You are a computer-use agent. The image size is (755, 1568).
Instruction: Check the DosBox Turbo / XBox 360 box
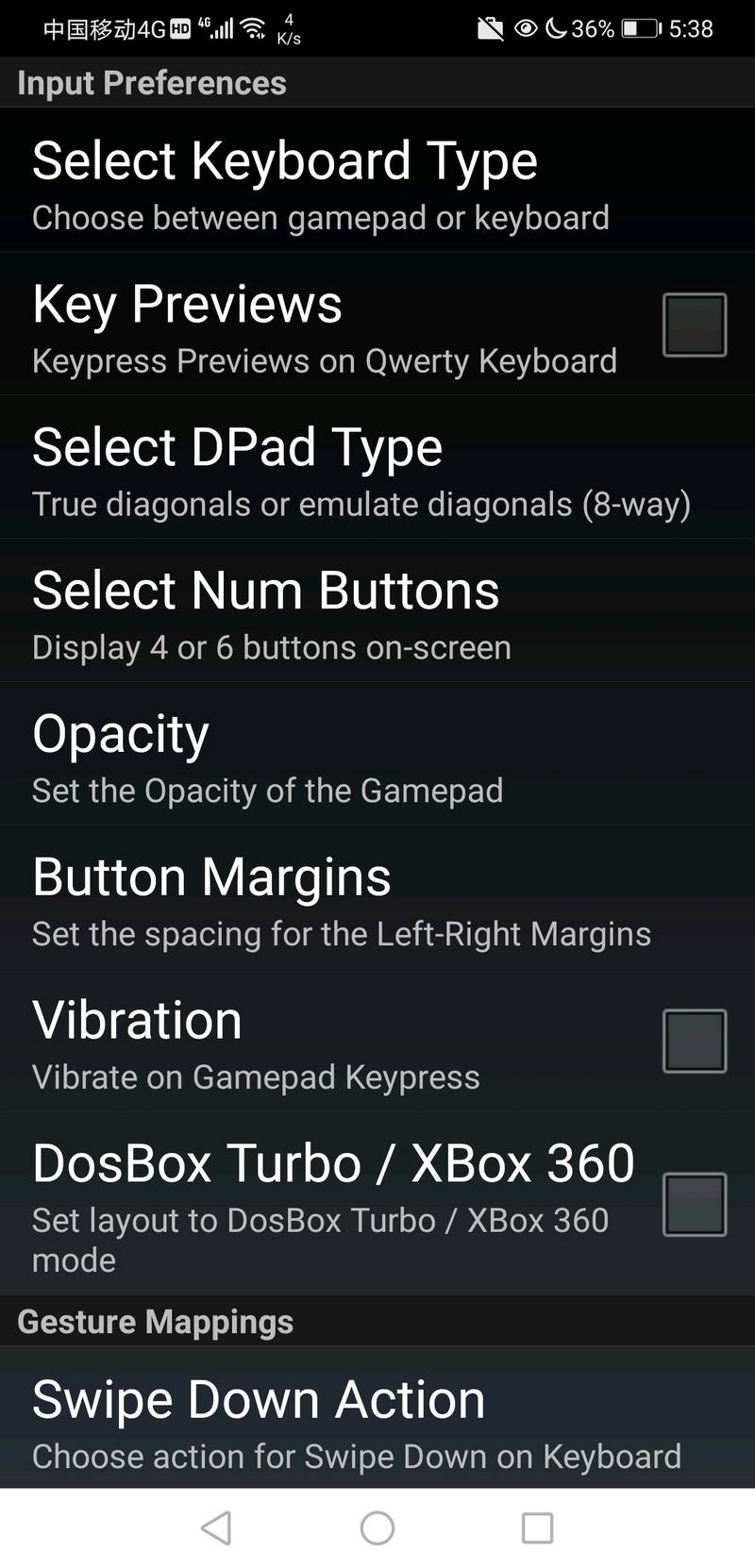coord(695,1204)
